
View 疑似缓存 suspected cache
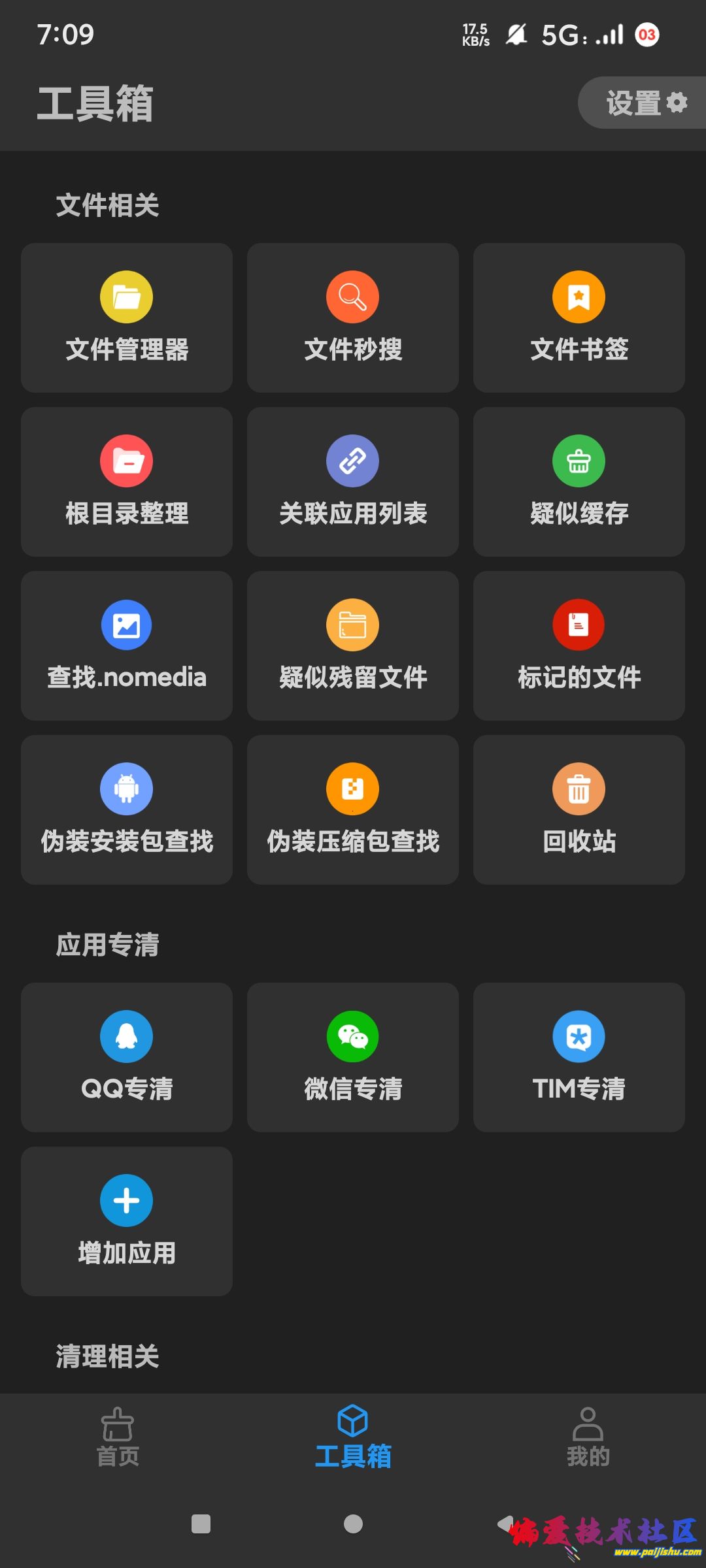(579, 482)
